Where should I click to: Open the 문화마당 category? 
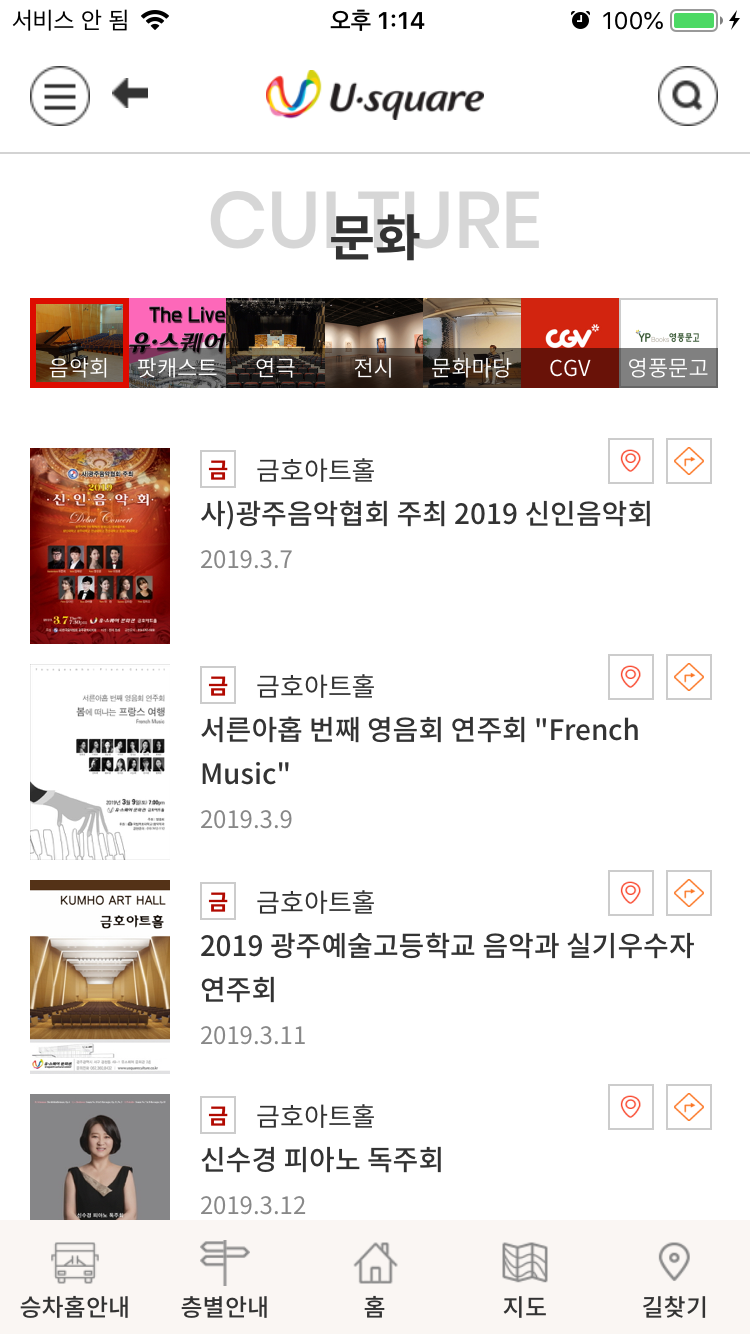pos(471,343)
